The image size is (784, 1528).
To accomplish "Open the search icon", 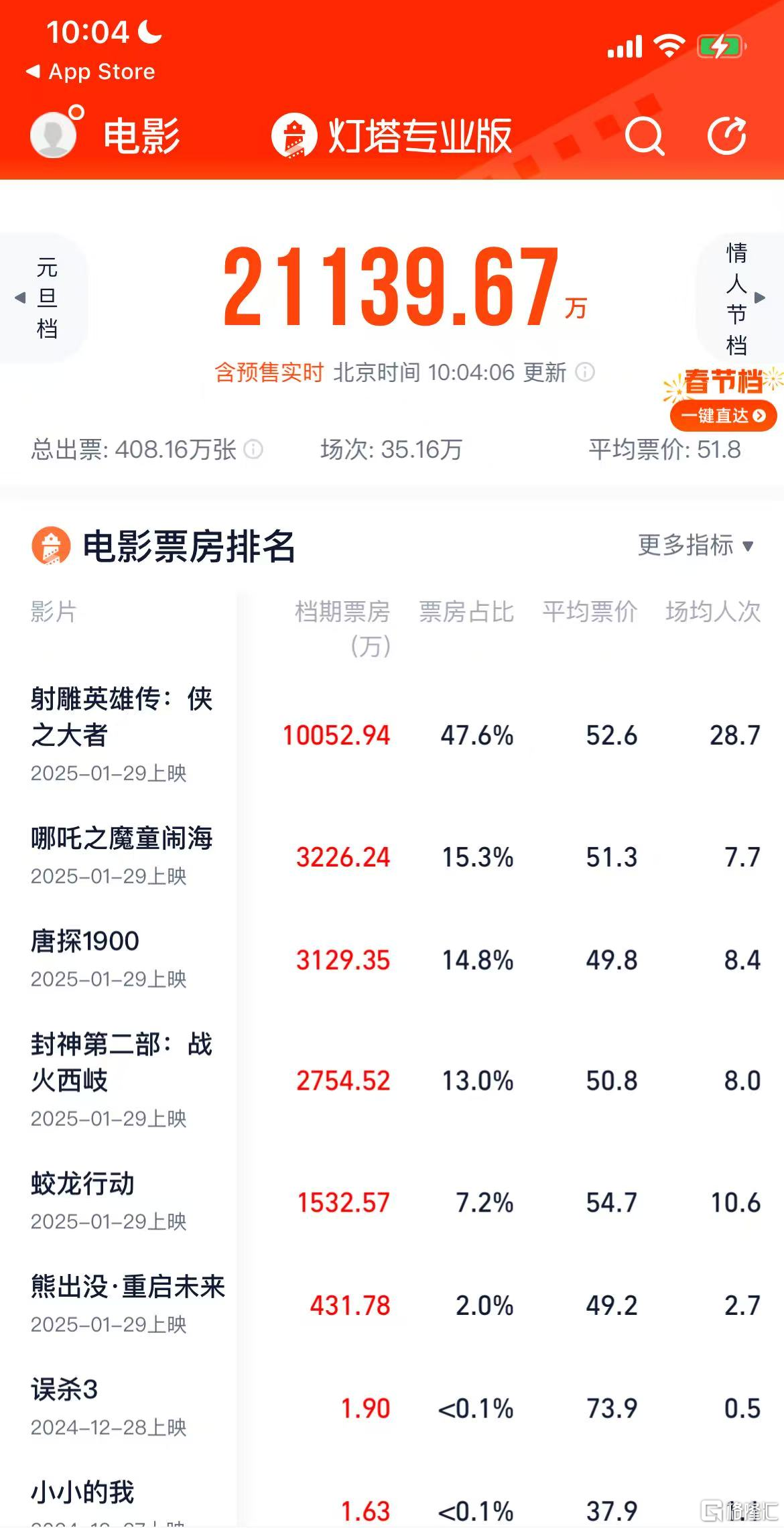I will pyautogui.click(x=644, y=136).
